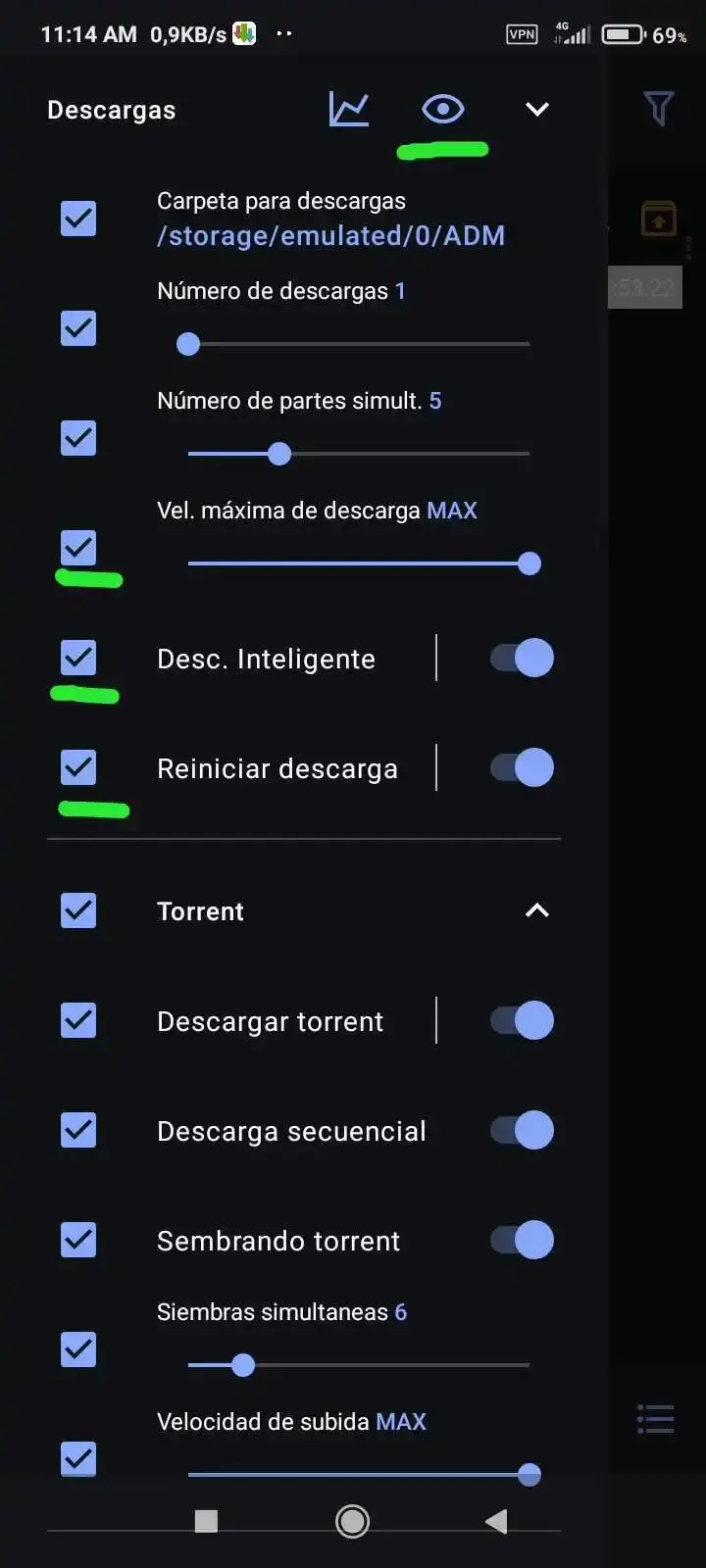Turn off the Reiniciar descarga switch

(x=522, y=767)
